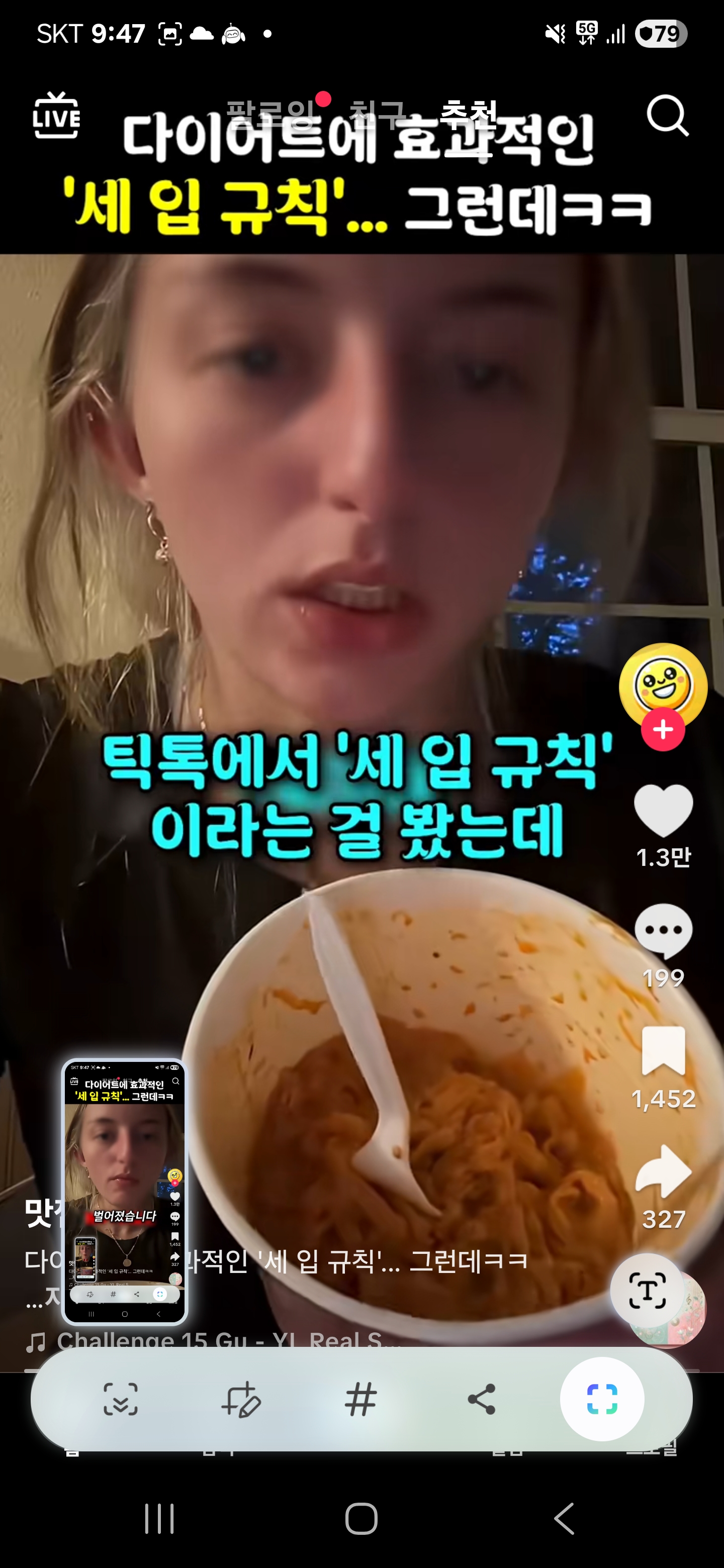Edit the screenshot with the pencil tool
724x1568 pixels.
point(240,1399)
